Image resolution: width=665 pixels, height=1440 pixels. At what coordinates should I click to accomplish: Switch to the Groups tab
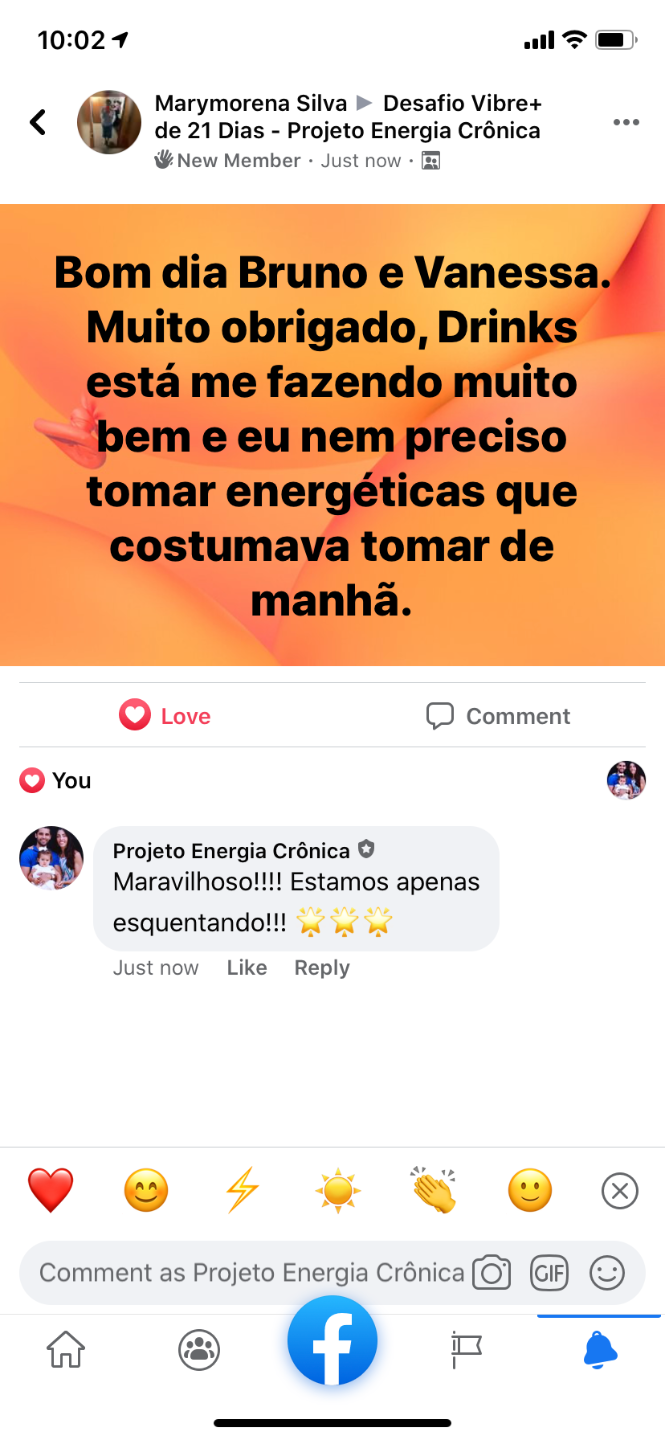(199, 1350)
